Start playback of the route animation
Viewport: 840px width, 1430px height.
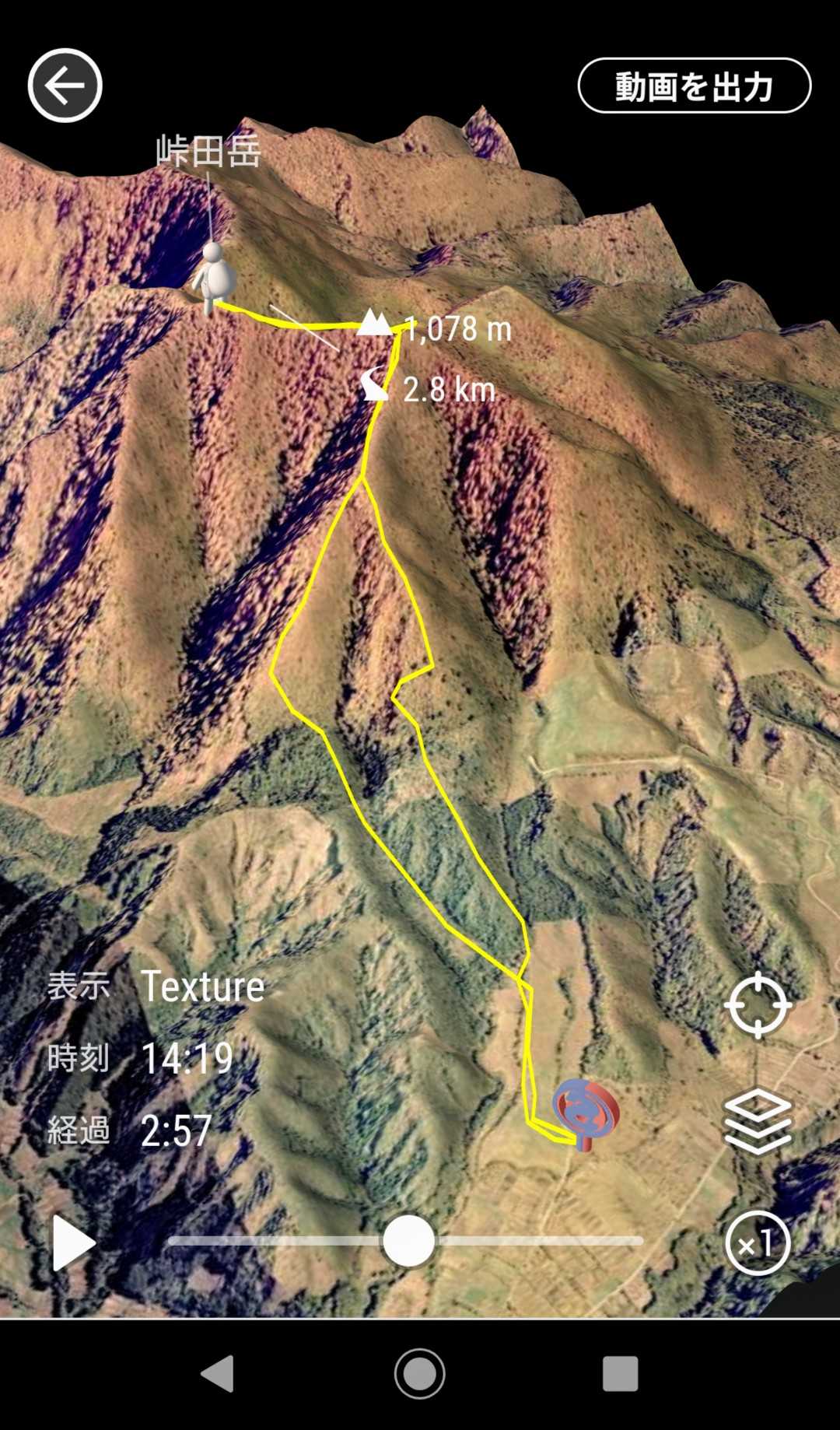point(72,1242)
